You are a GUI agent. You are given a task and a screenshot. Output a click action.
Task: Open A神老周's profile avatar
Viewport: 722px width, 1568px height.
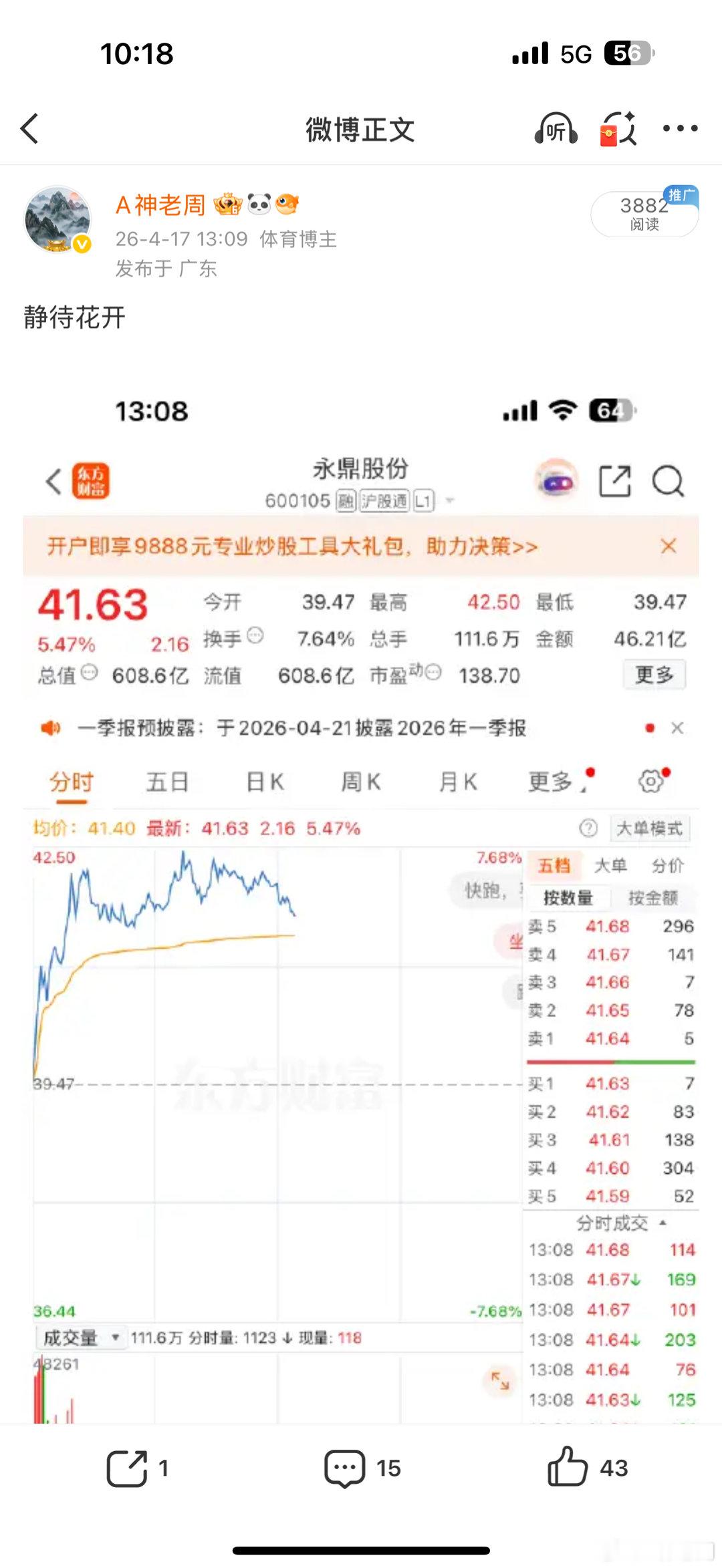[59, 218]
